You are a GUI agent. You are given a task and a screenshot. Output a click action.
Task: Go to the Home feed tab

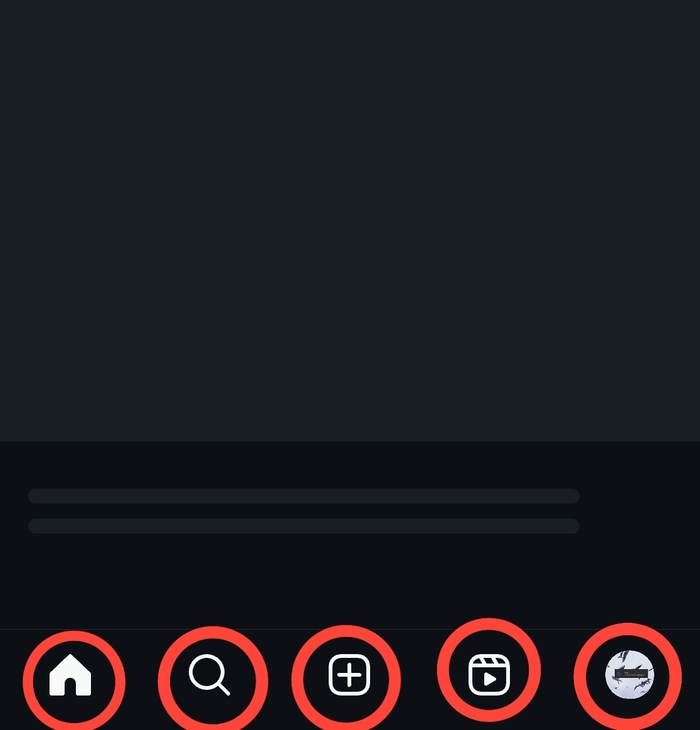click(x=71, y=677)
